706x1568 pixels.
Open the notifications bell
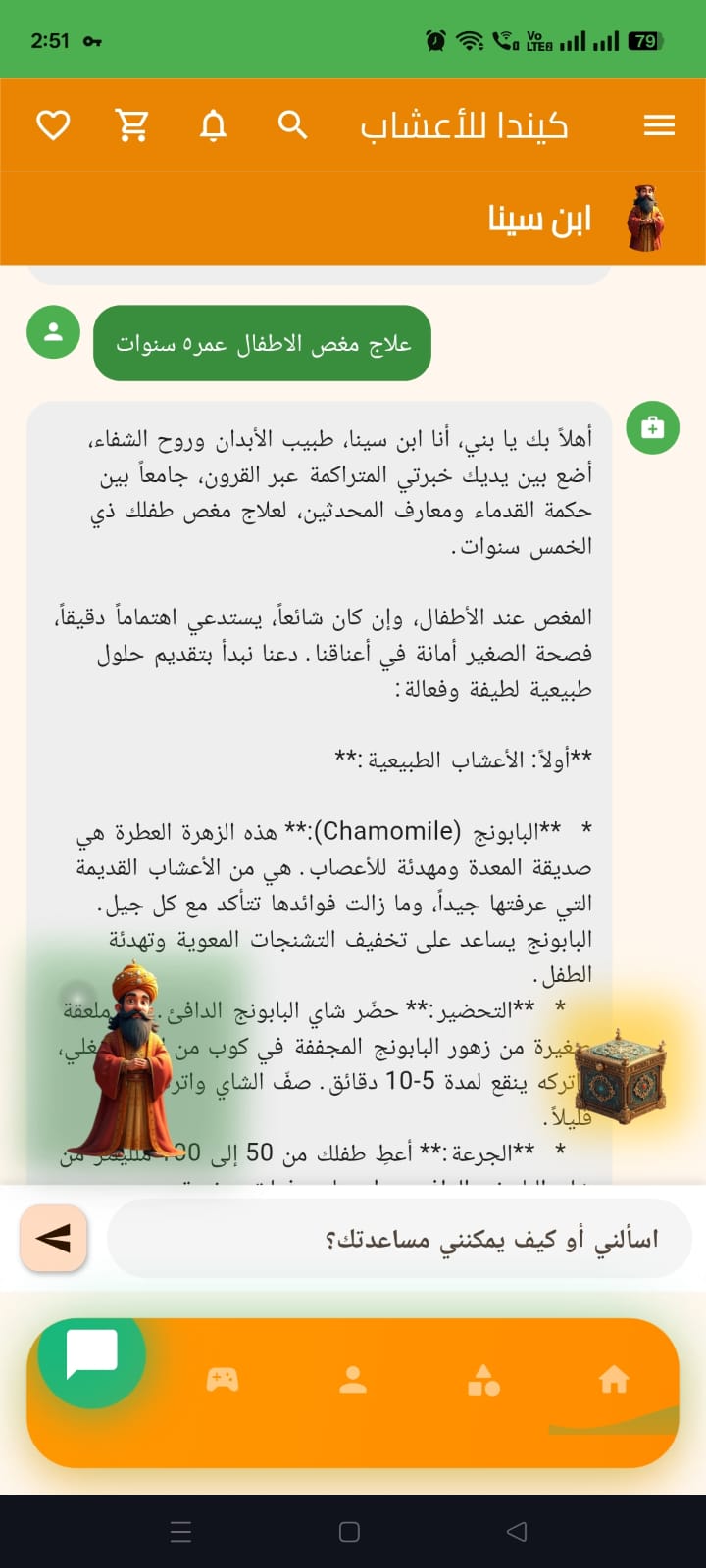pyautogui.click(x=215, y=124)
